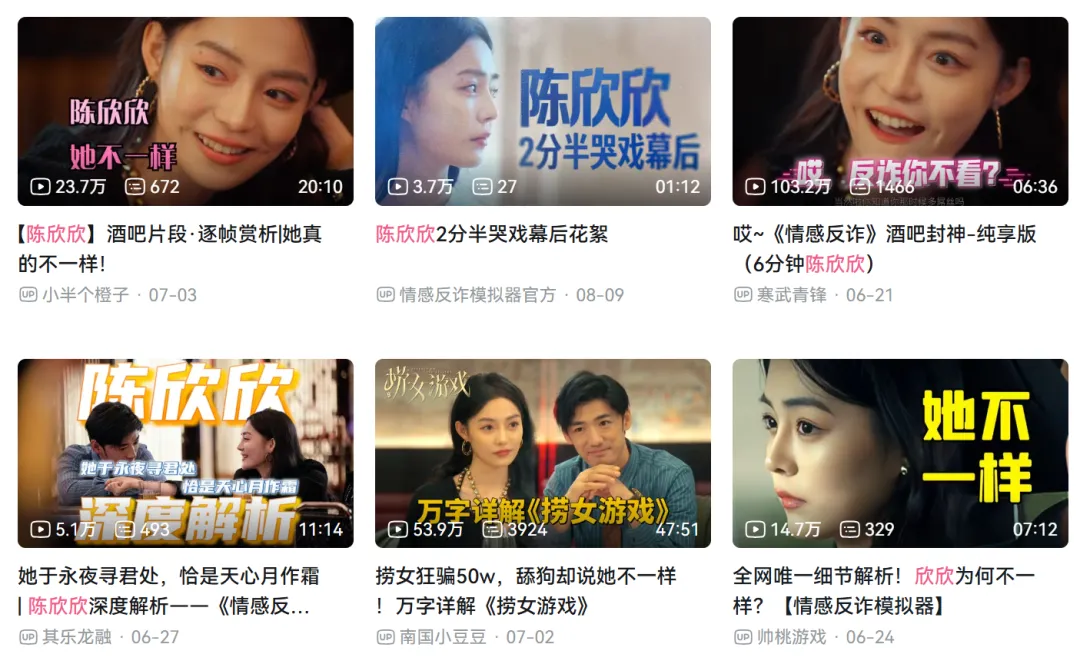1080x664 pixels.
Task: Open 万字详解《捞女游戏》 video
Action: click(542, 453)
